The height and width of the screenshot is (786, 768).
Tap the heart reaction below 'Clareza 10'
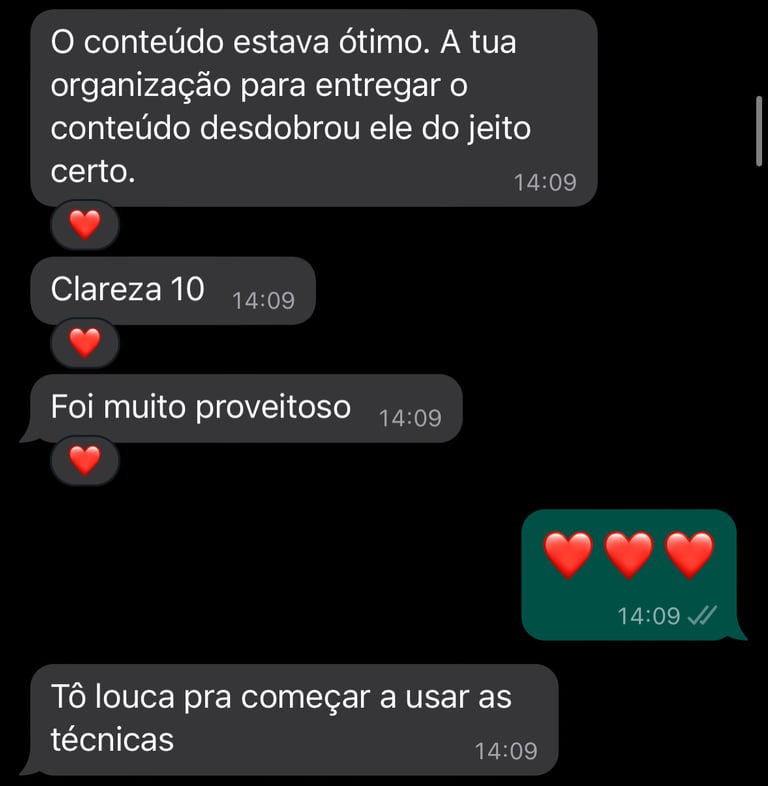coord(85,343)
